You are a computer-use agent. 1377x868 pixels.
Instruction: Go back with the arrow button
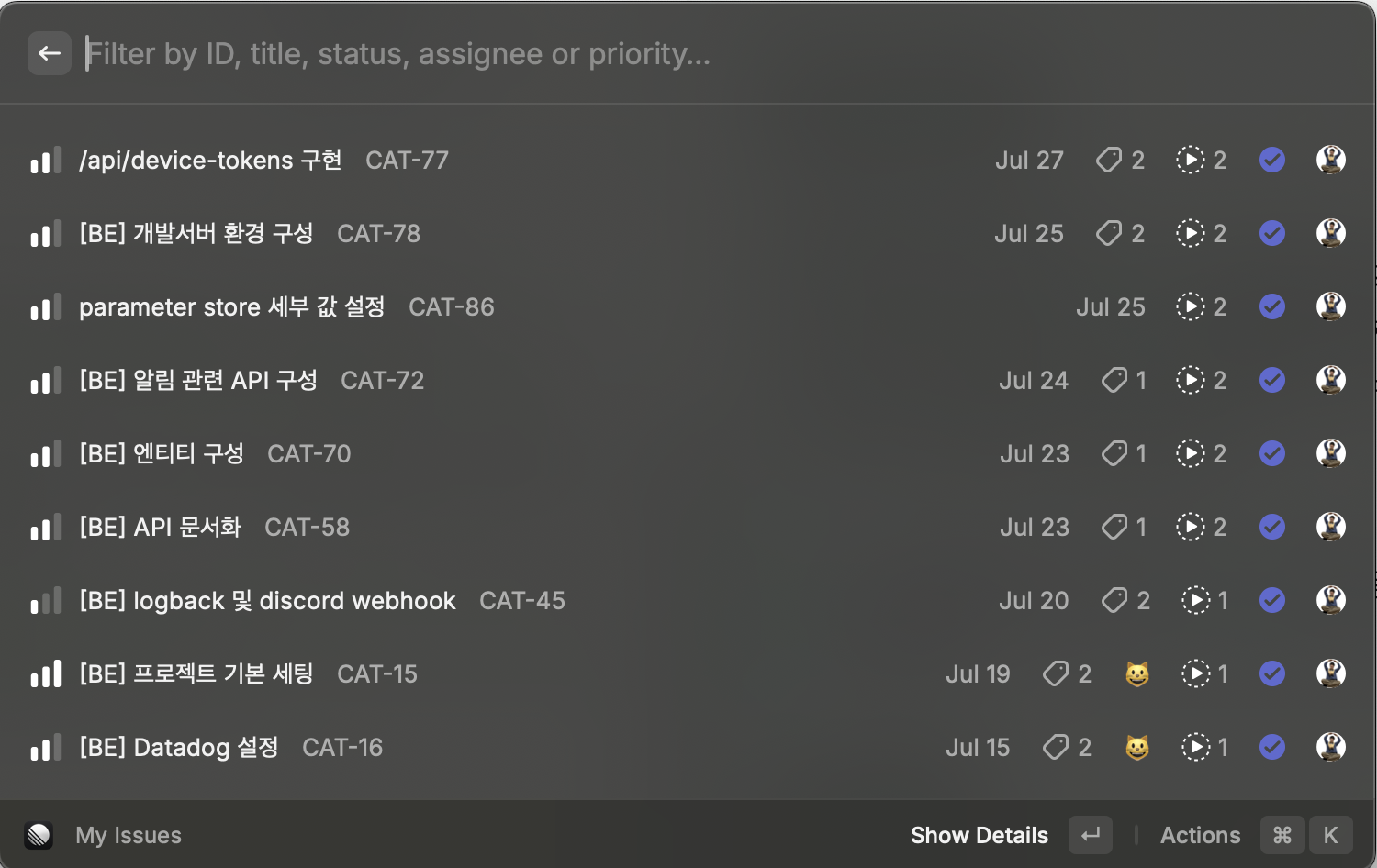click(50, 53)
